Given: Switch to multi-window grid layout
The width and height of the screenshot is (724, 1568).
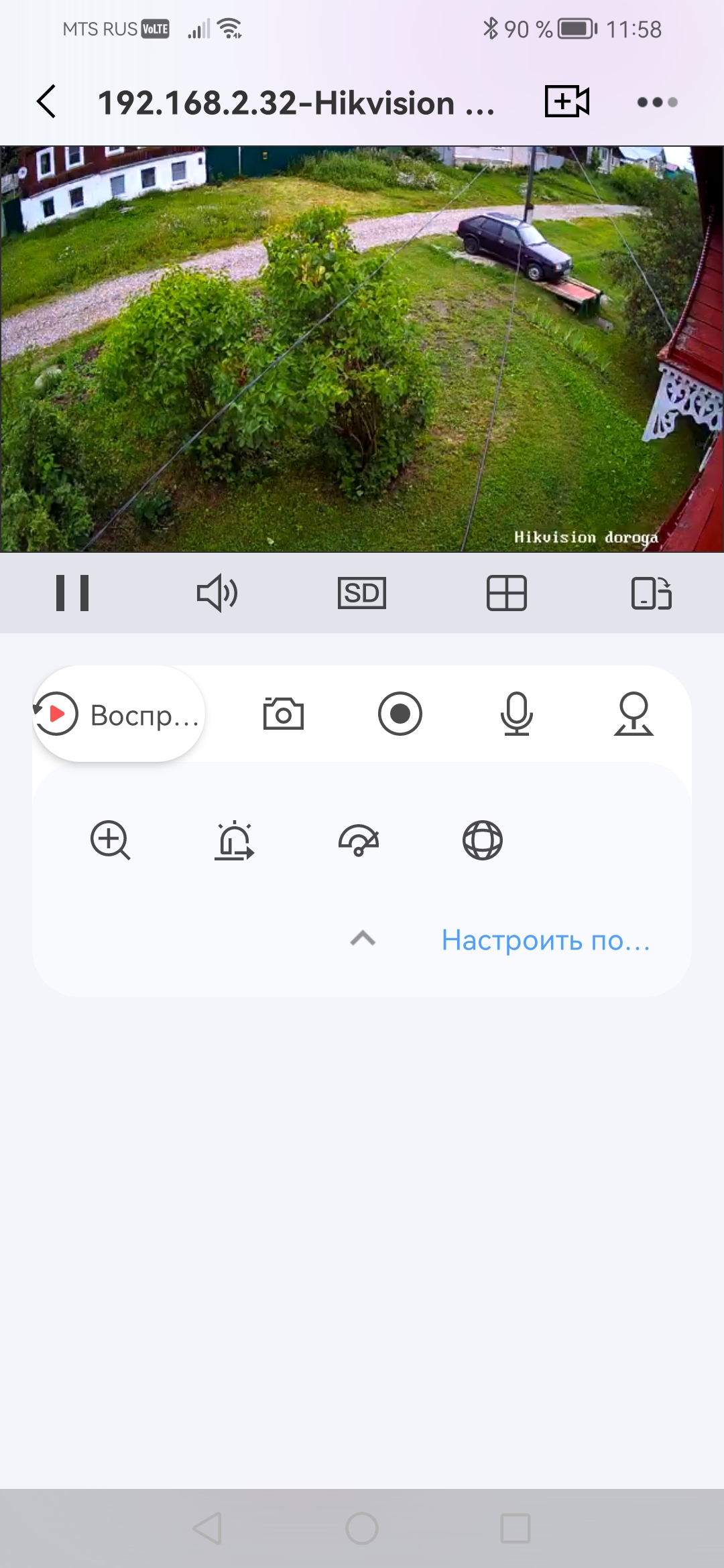Looking at the screenshot, I should pos(506,593).
